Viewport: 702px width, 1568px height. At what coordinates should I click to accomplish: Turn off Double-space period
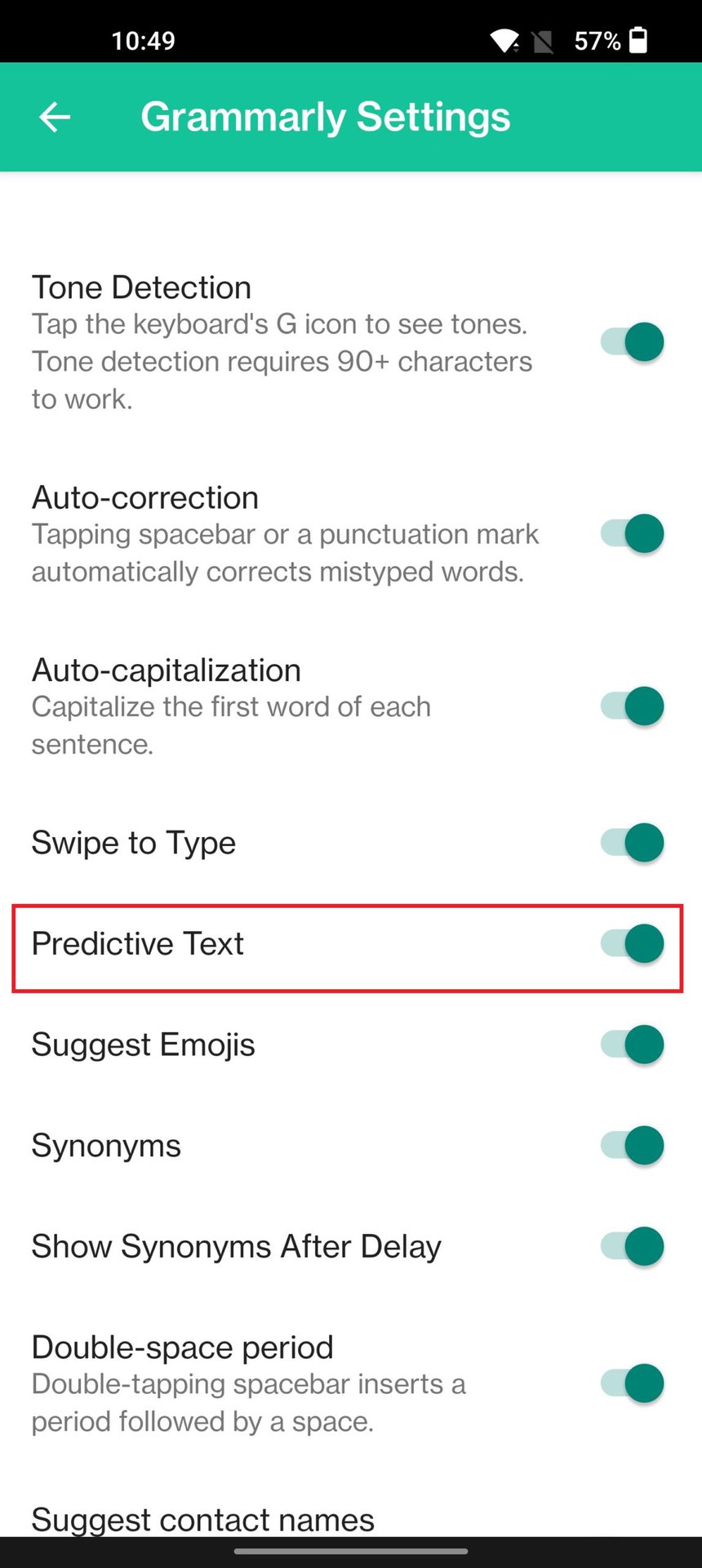tap(632, 1383)
